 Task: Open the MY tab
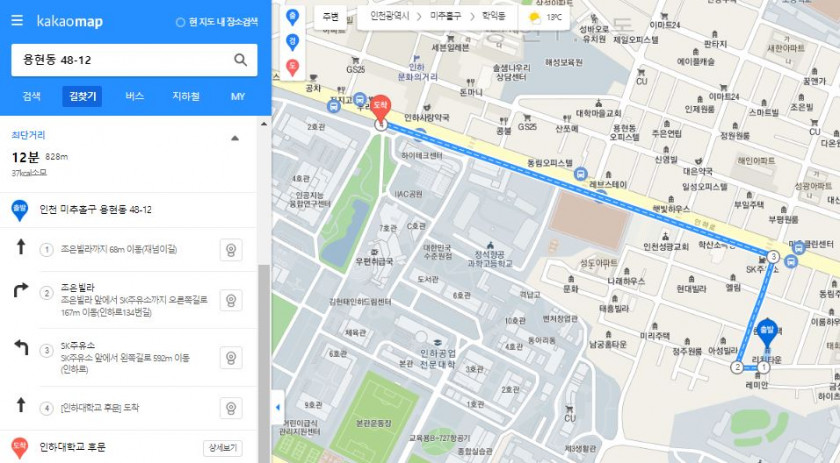[x=237, y=97]
